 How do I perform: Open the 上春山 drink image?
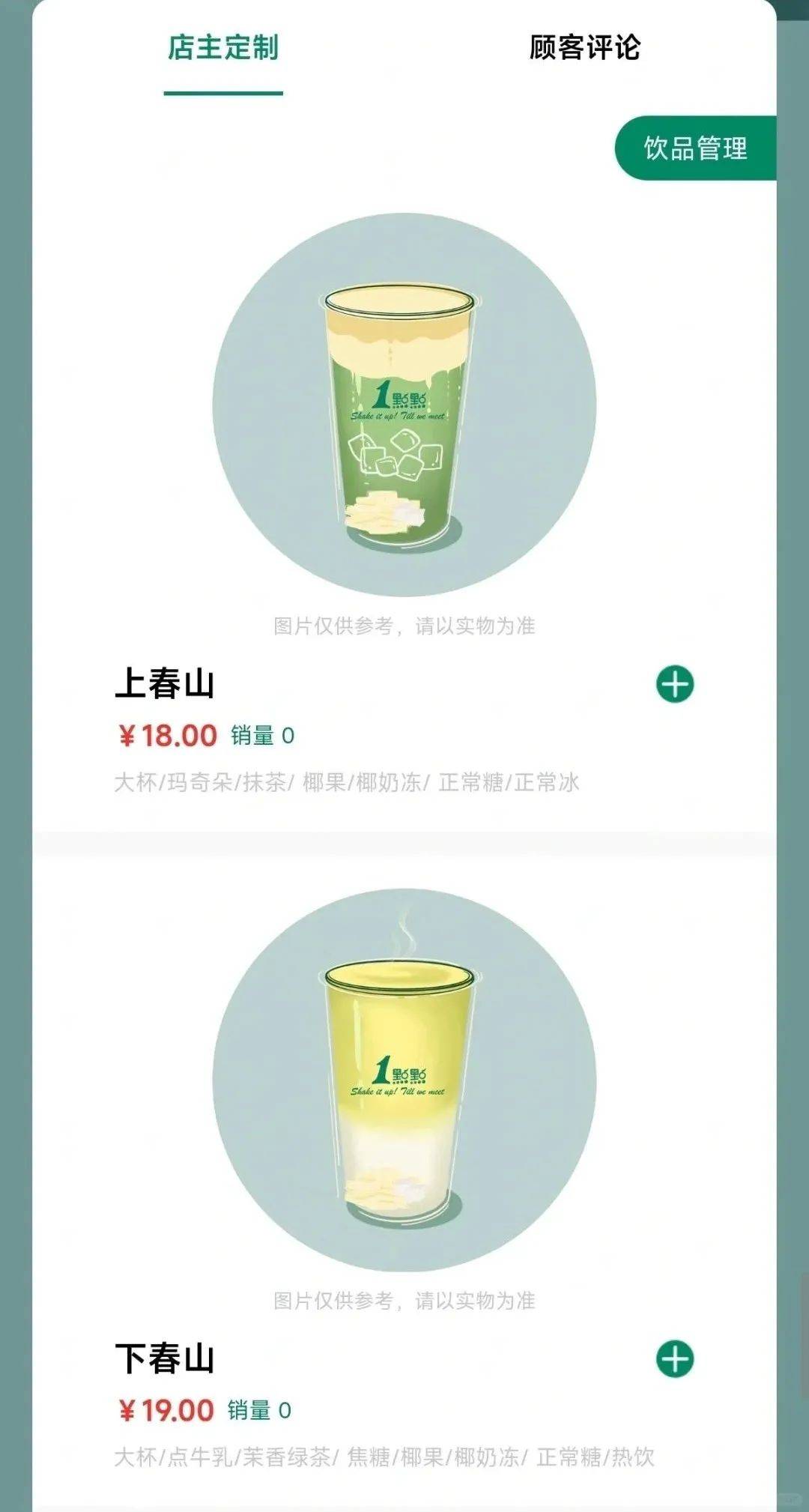[x=404, y=405]
